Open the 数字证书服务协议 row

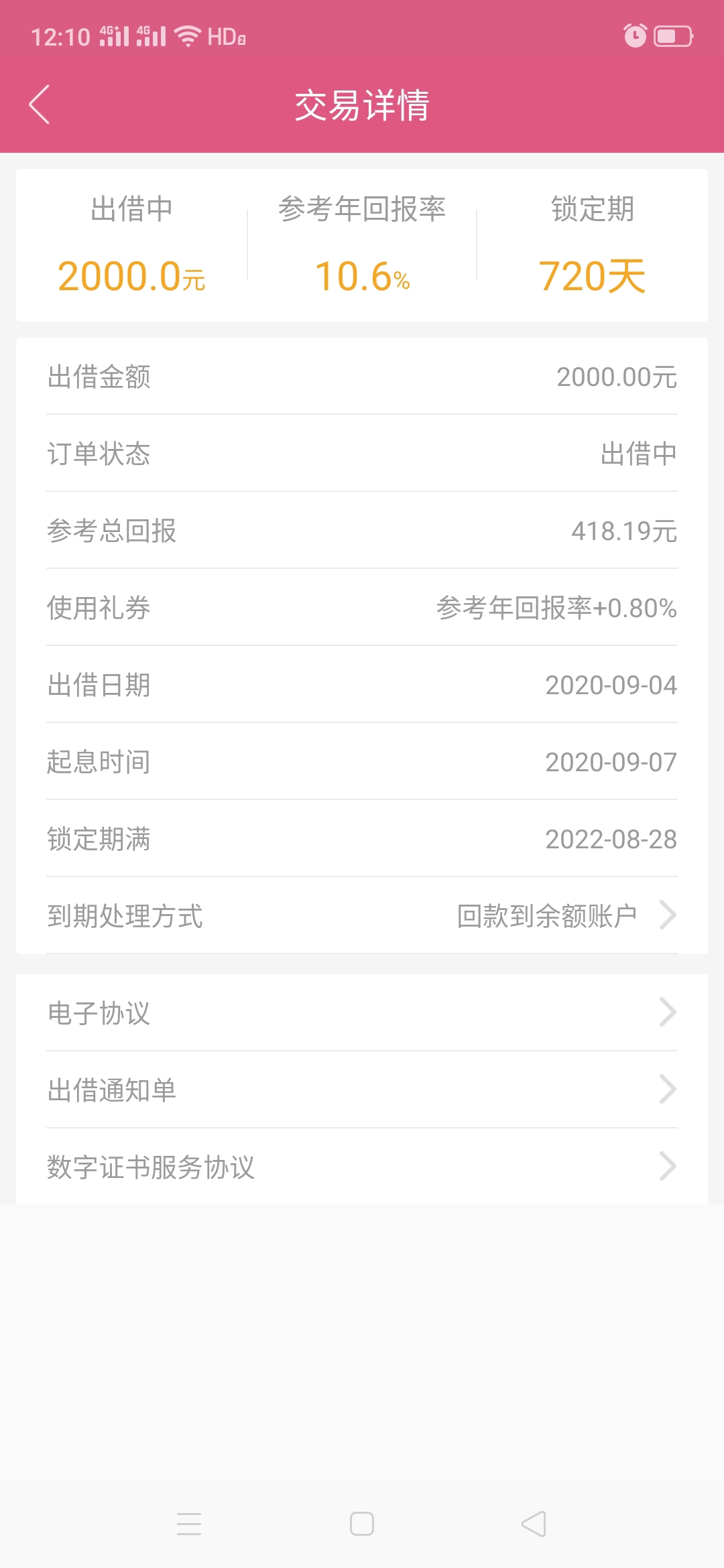coord(362,1167)
